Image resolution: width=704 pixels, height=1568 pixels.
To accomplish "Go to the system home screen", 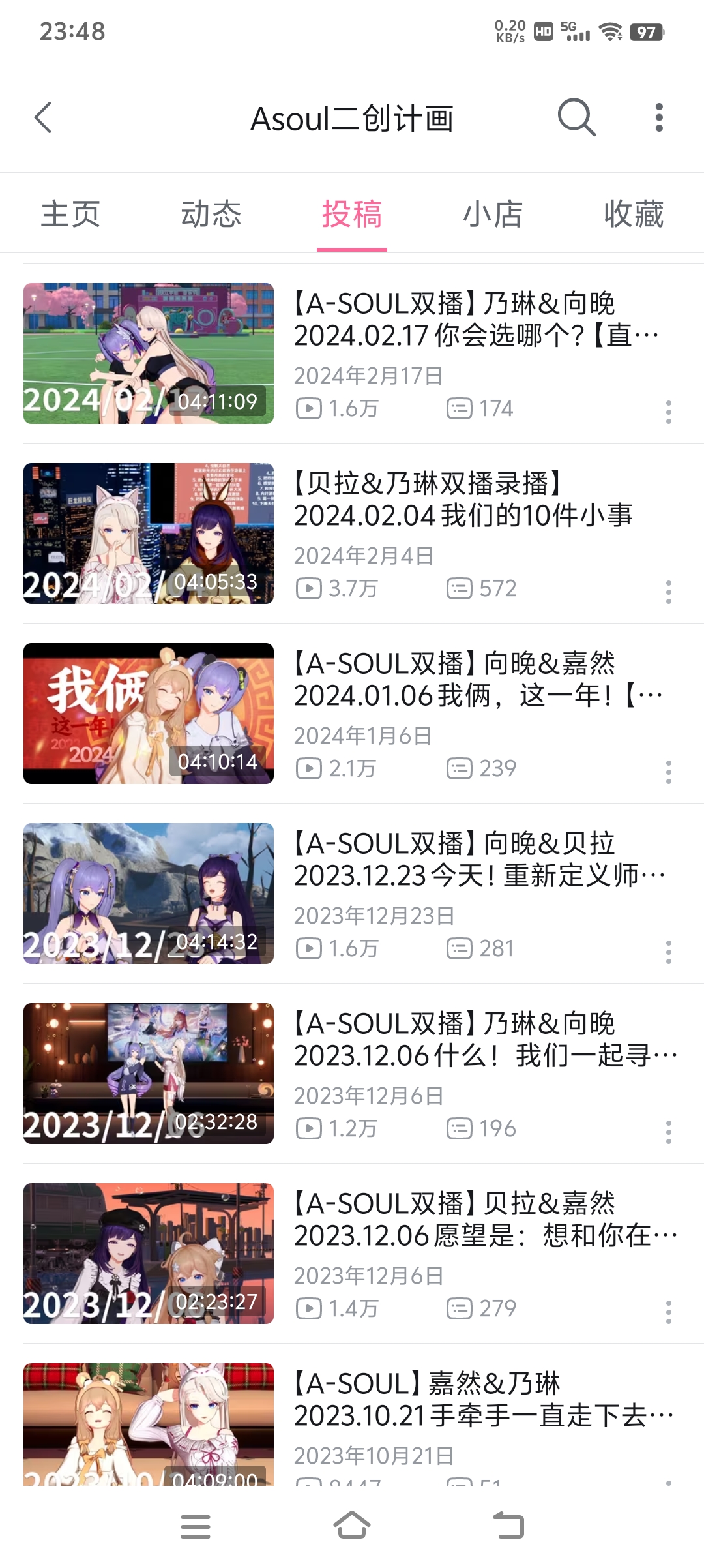I will (352, 1526).
